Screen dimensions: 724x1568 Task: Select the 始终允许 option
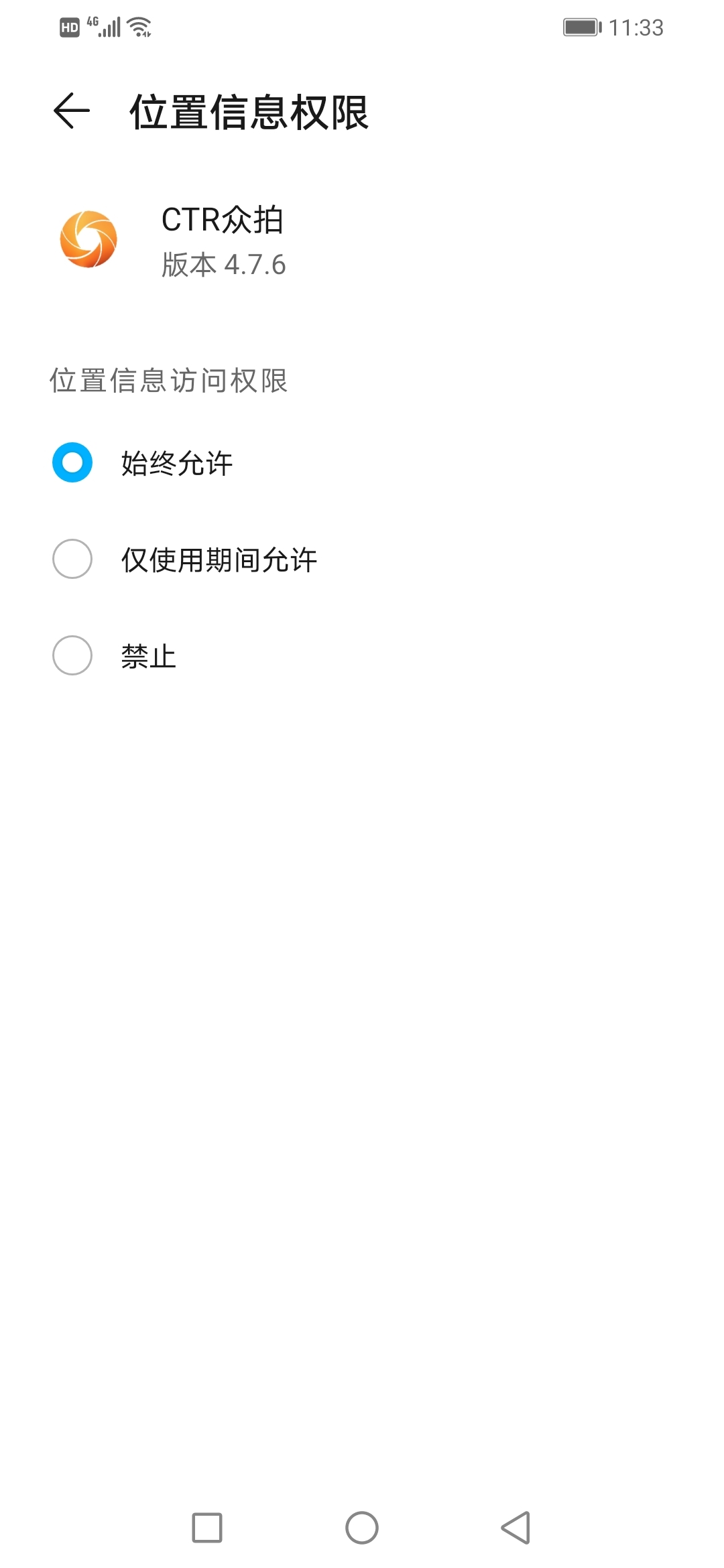pyautogui.click(x=72, y=462)
